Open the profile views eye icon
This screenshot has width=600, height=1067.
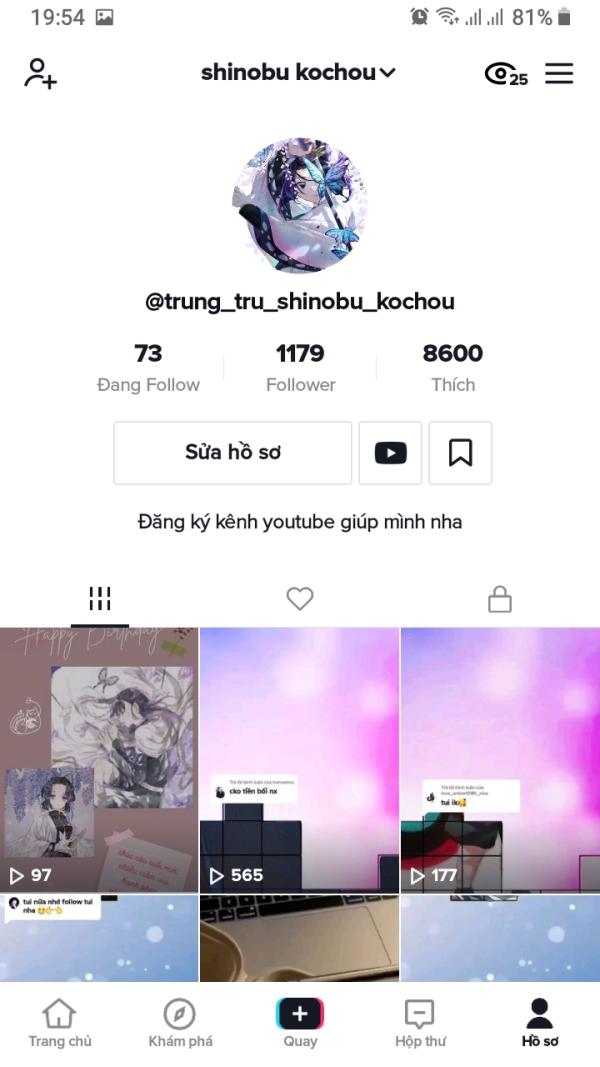506,73
